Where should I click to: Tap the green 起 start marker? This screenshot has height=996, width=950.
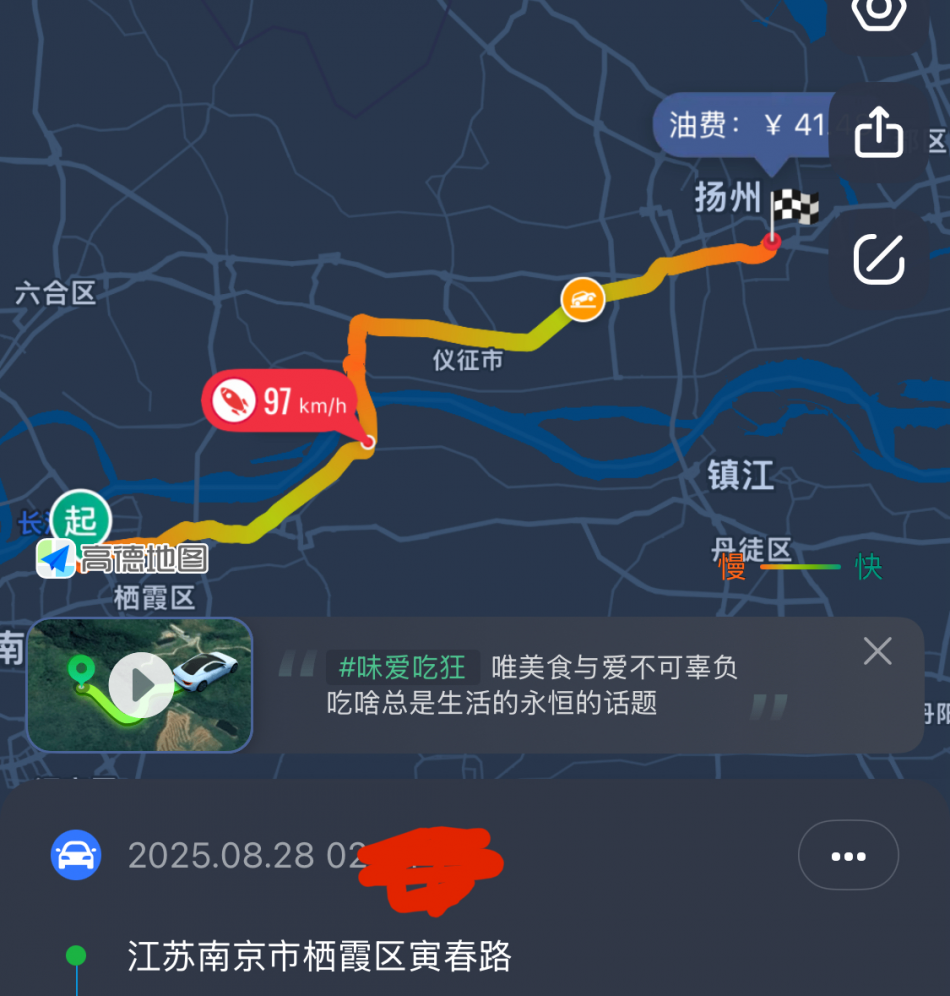pos(81,520)
